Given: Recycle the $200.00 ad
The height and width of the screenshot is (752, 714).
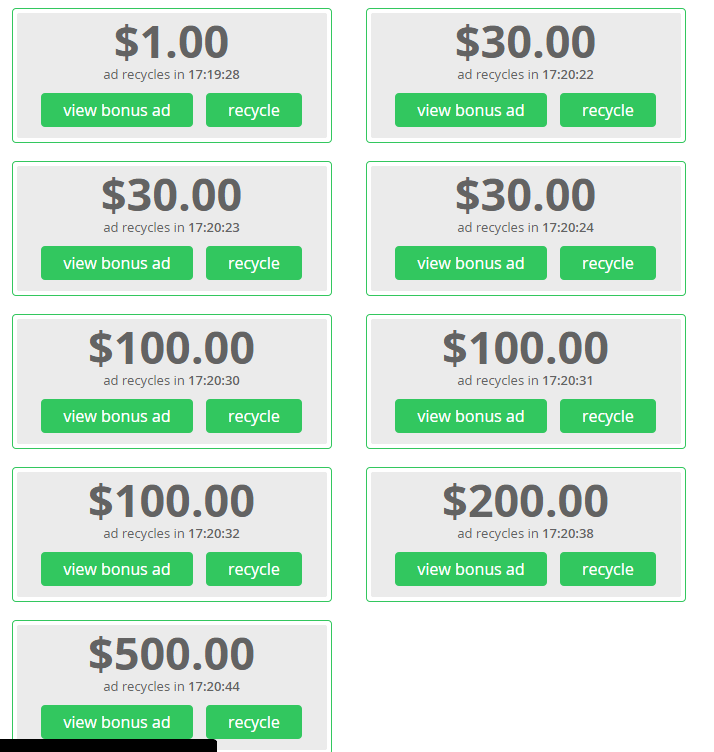Looking at the screenshot, I should coord(607,569).
